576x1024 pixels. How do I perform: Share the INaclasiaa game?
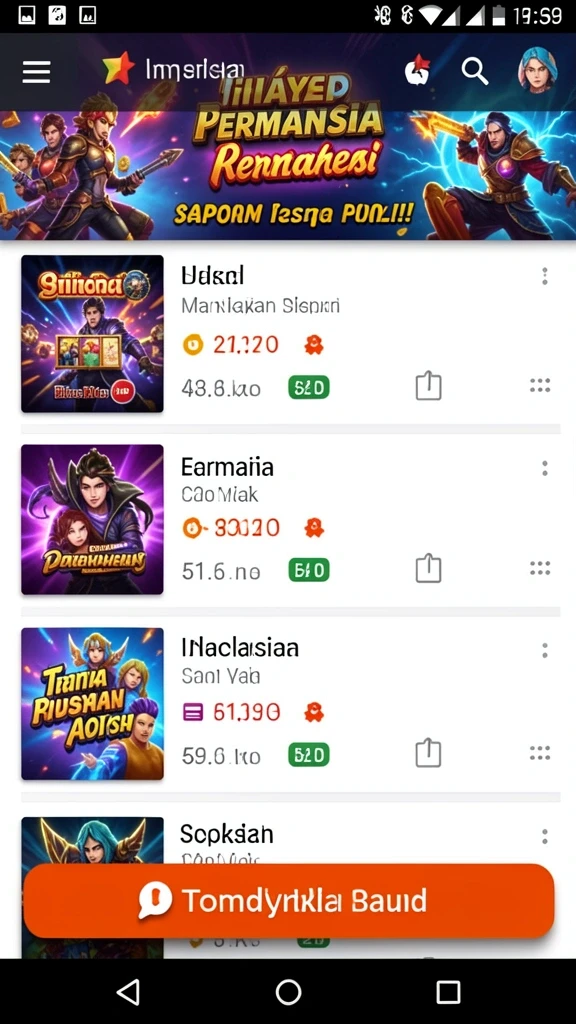point(428,754)
